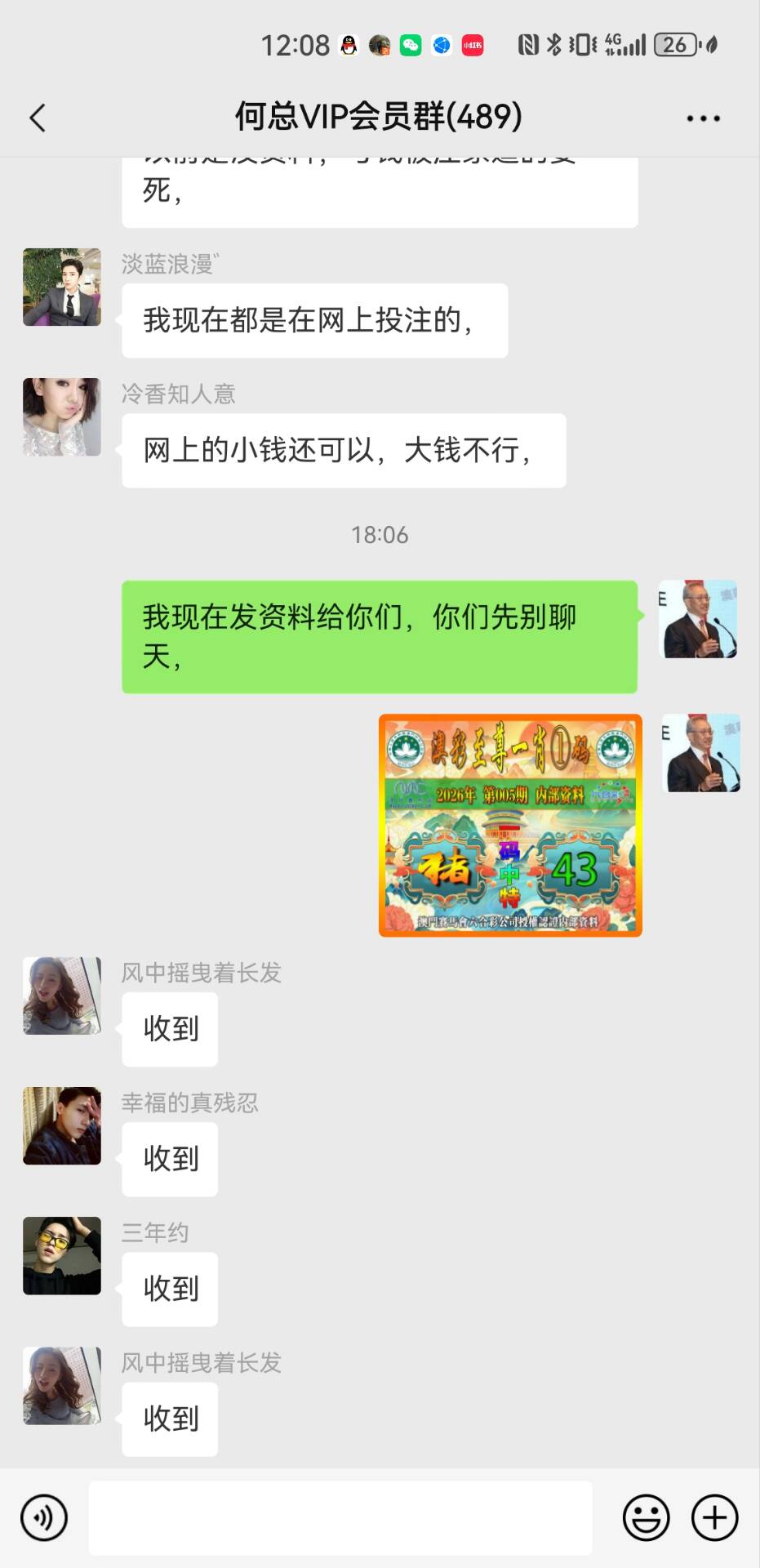Open the shared lottery image message
The width and height of the screenshot is (760, 1568).
[x=510, y=825]
